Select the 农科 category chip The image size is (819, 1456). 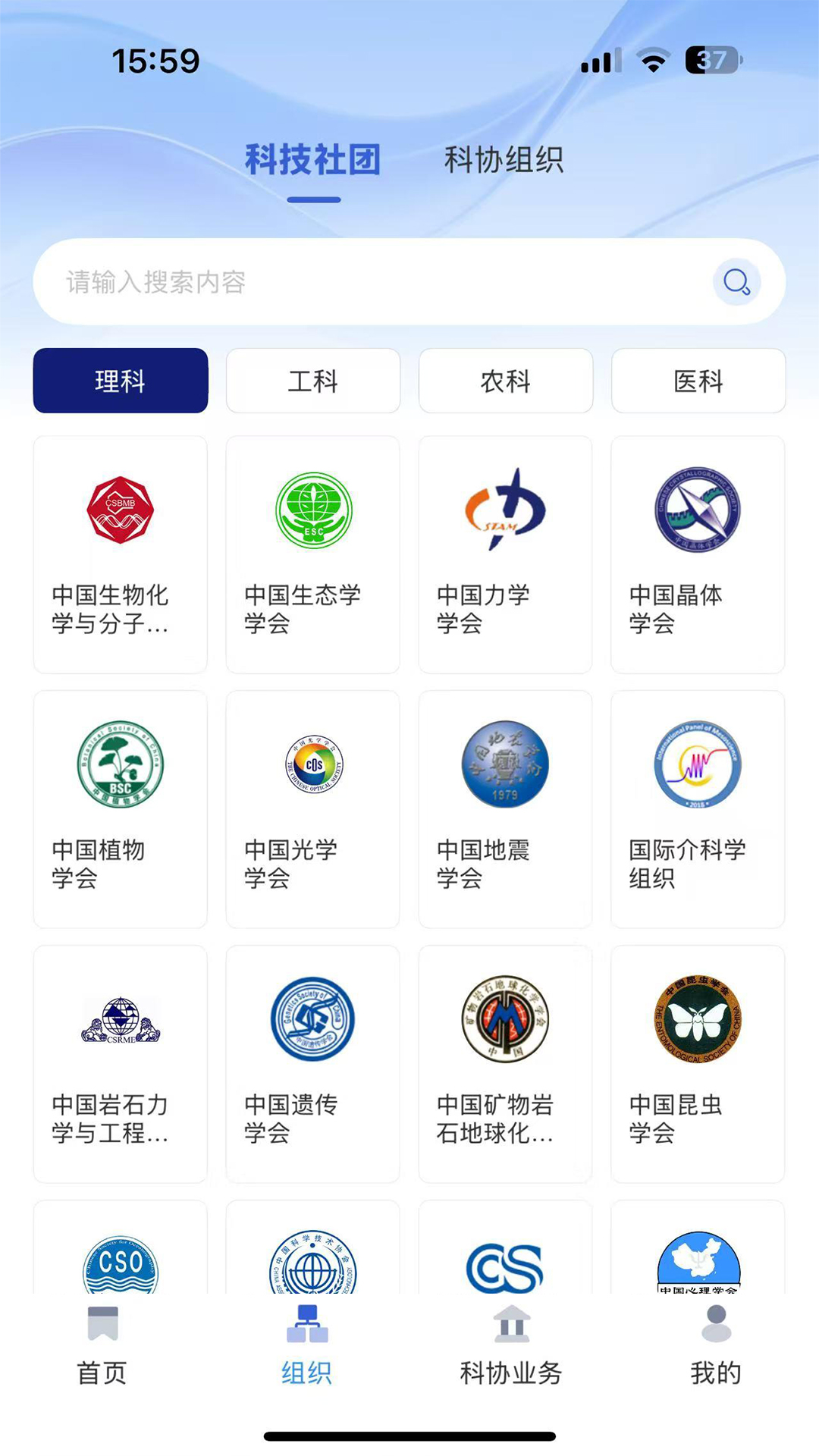pyautogui.click(x=506, y=381)
